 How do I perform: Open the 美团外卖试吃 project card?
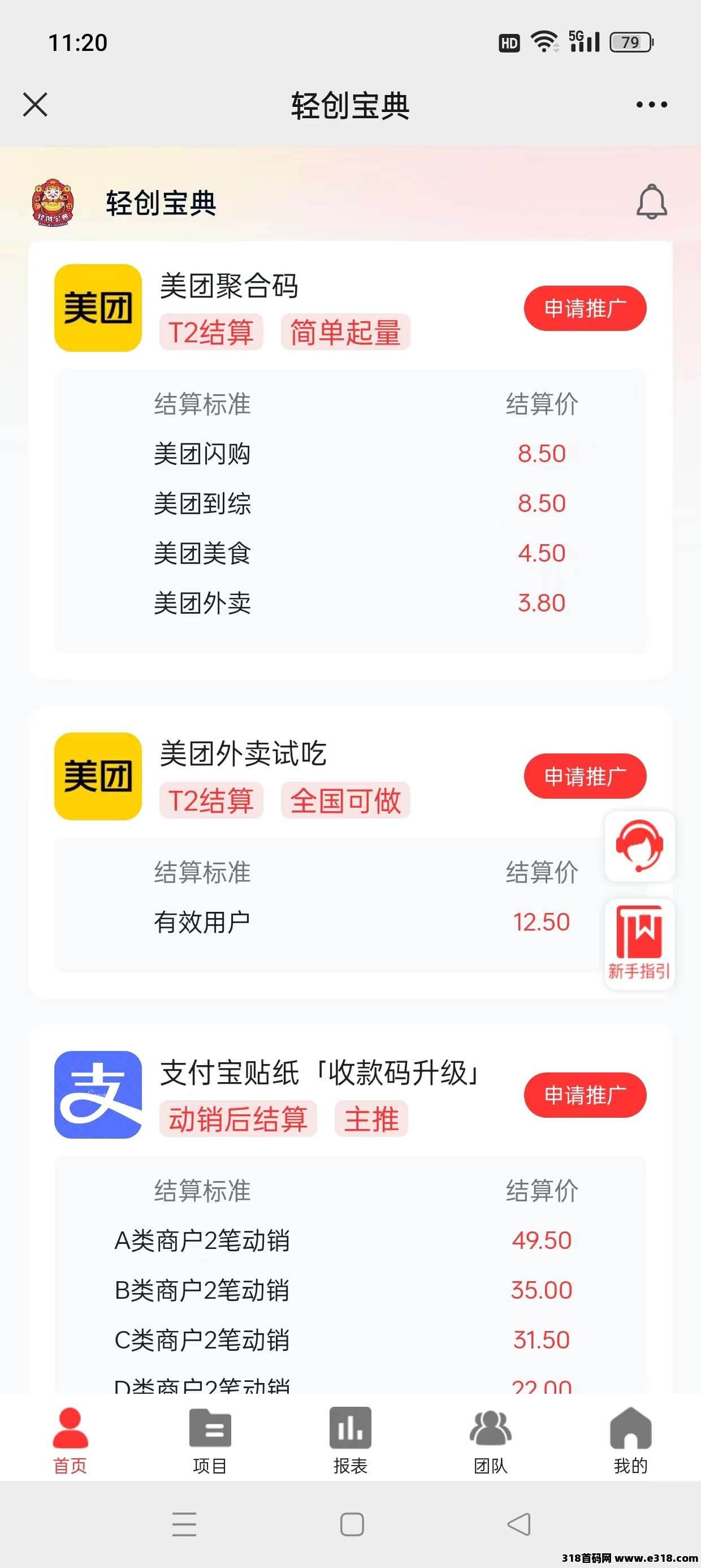[350, 852]
